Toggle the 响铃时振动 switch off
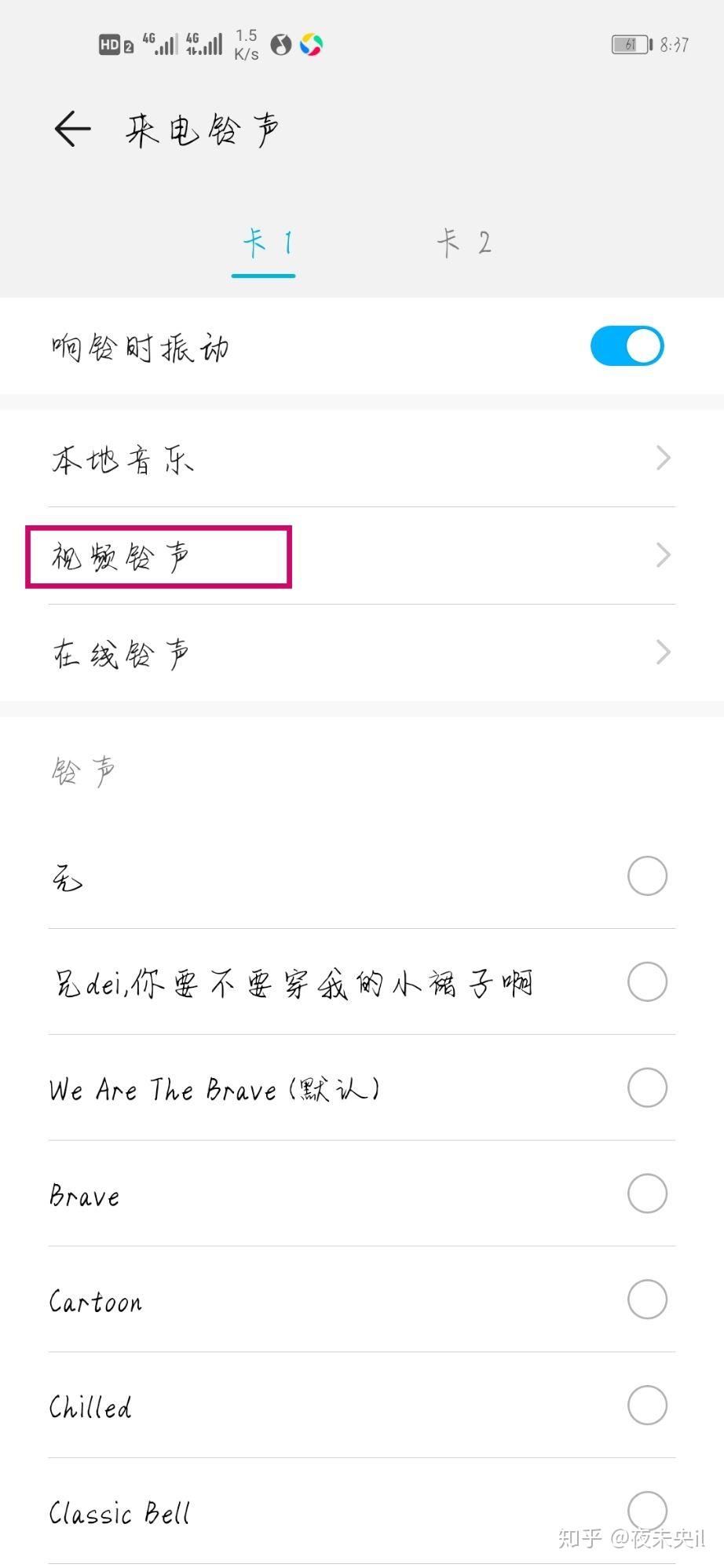The image size is (724, 1568). coord(627,346)
